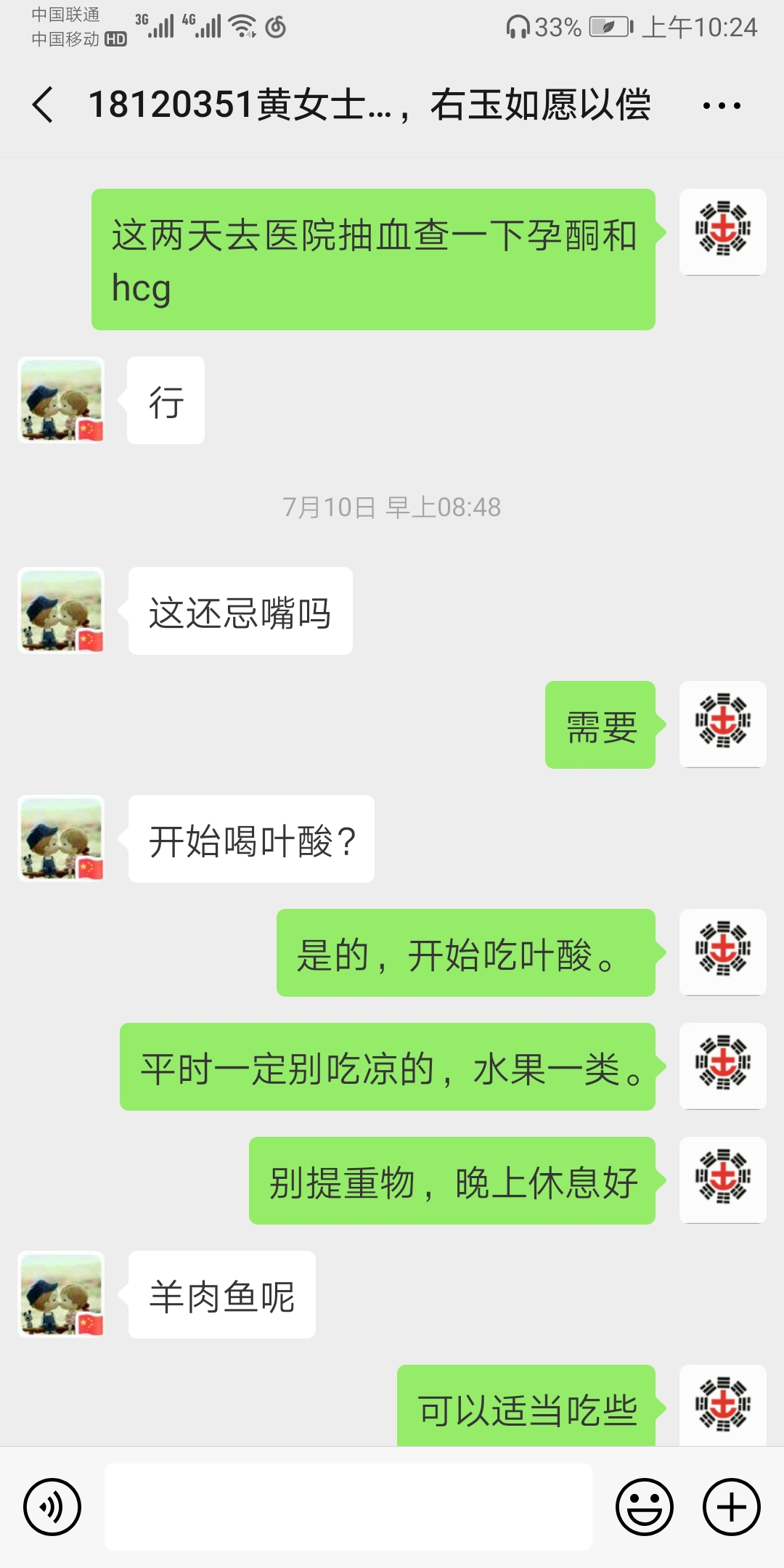Tap the message text field
This screenshot has width=784, height=1568.
tap(348, 1507)
